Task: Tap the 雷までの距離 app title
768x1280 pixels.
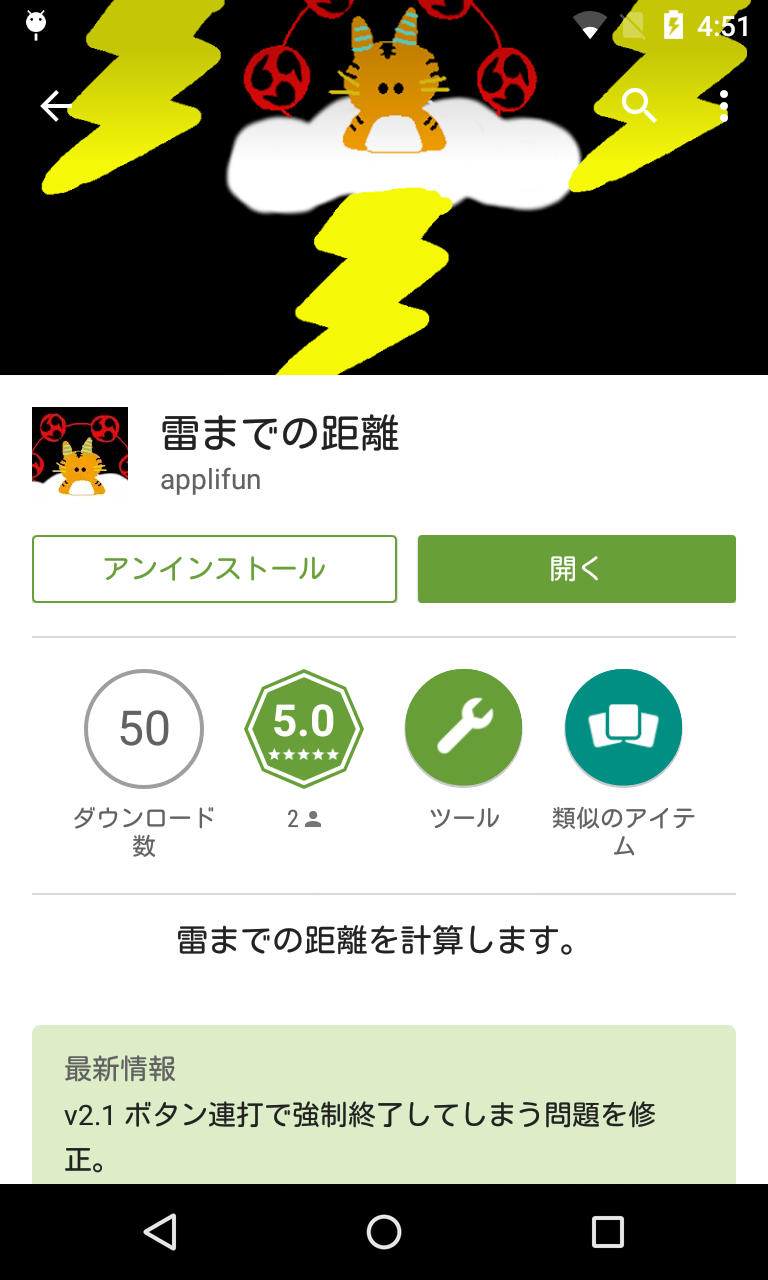Action: pos(281,436)
